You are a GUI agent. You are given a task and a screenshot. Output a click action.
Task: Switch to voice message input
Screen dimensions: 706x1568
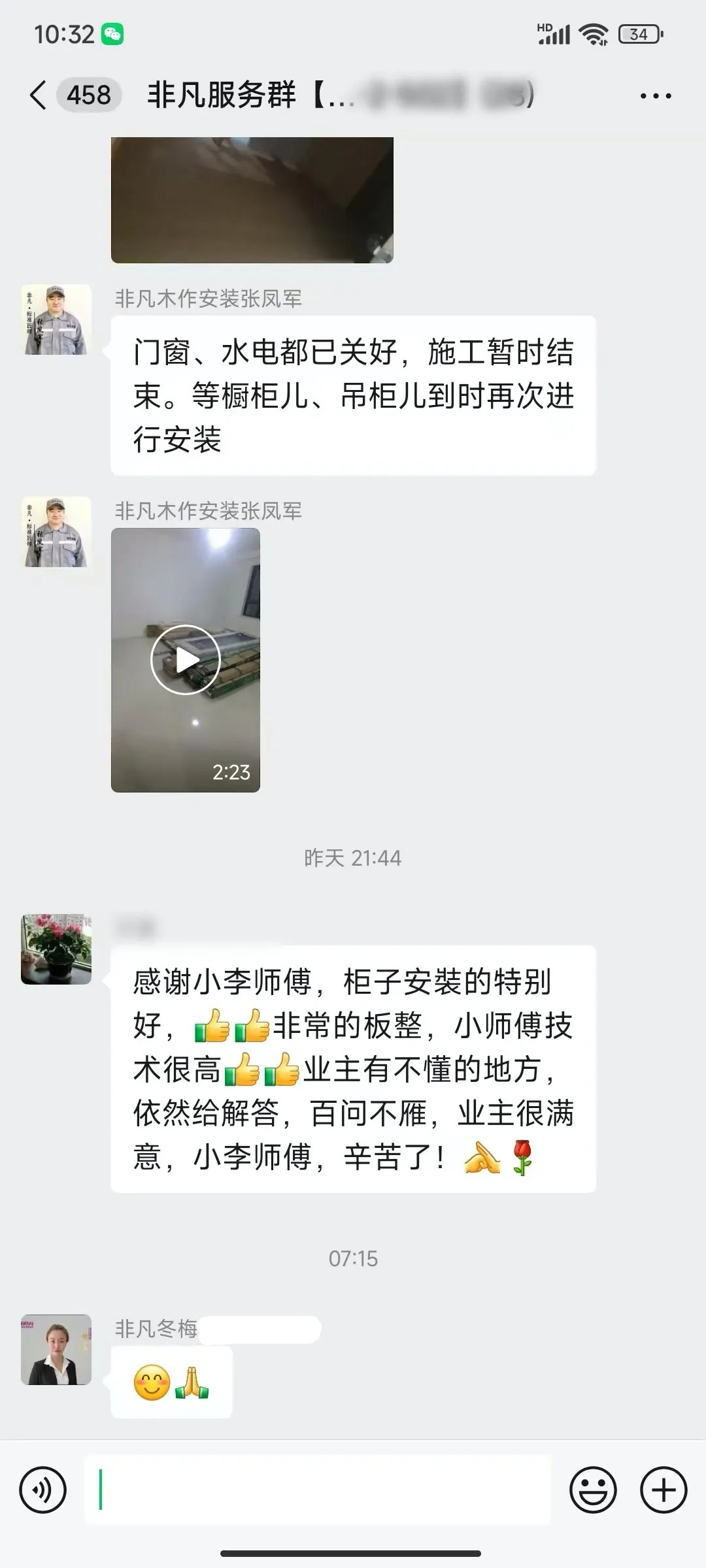pos(43,1490)
